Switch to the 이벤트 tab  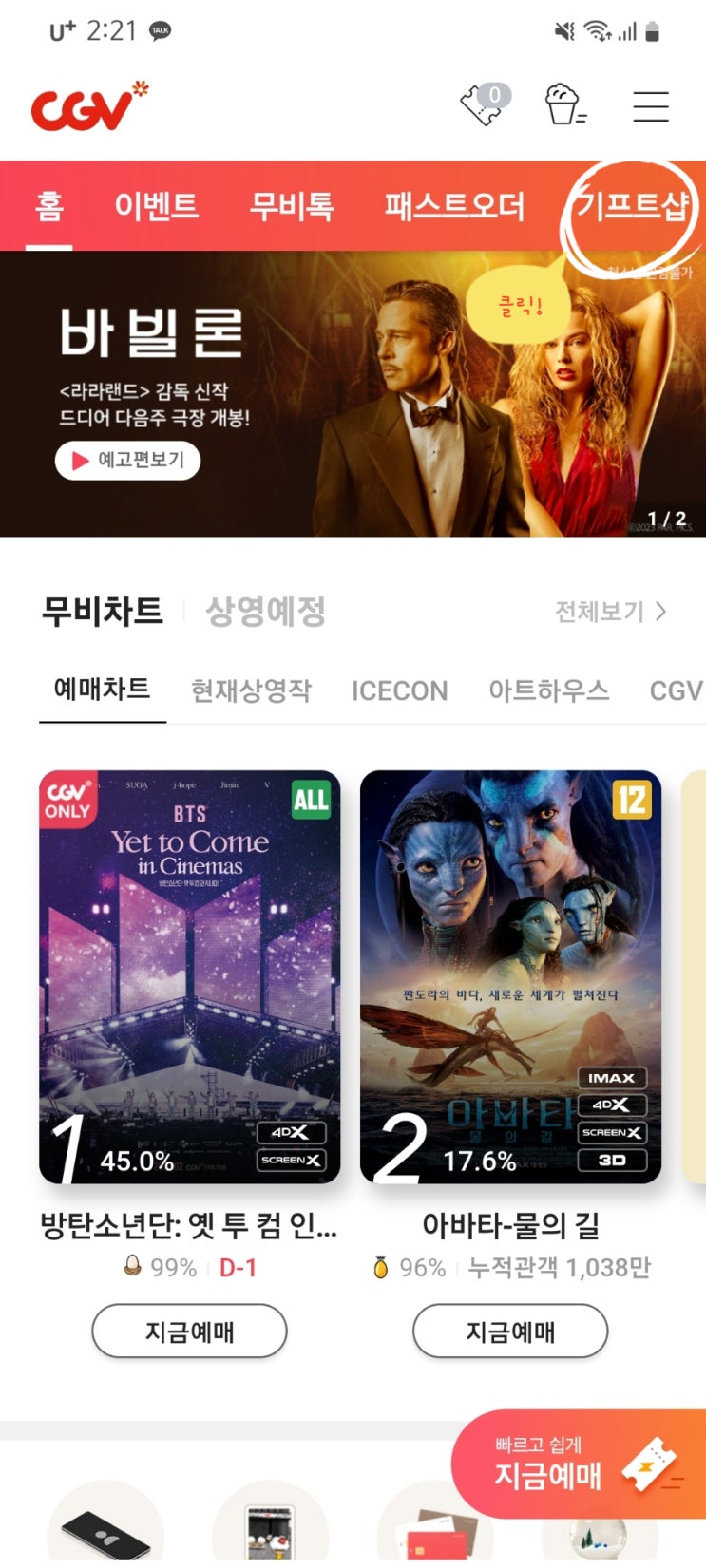[x=157, y=205]
